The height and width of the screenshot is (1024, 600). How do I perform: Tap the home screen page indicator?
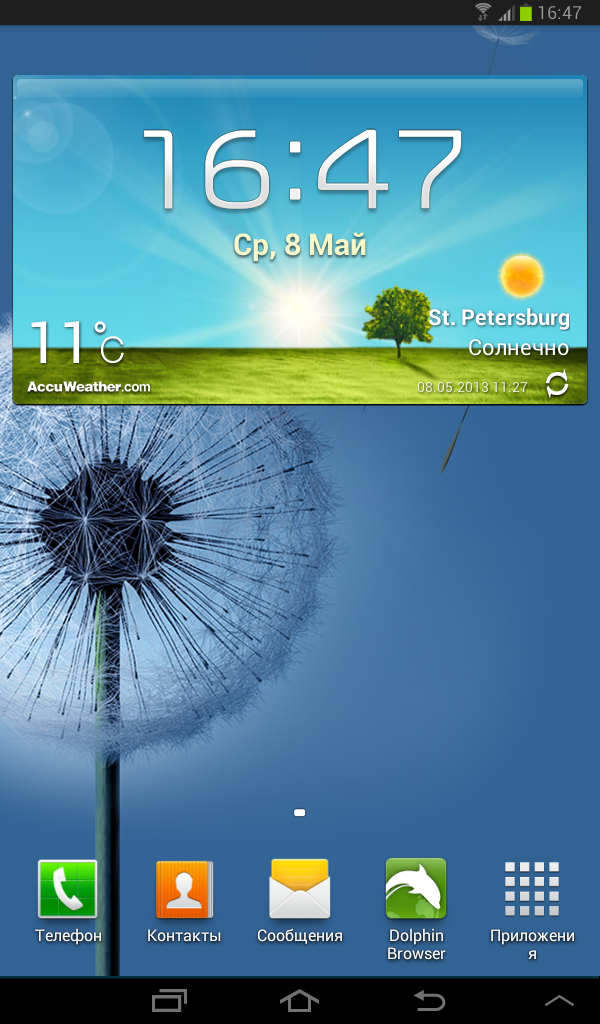coord(300,813)
